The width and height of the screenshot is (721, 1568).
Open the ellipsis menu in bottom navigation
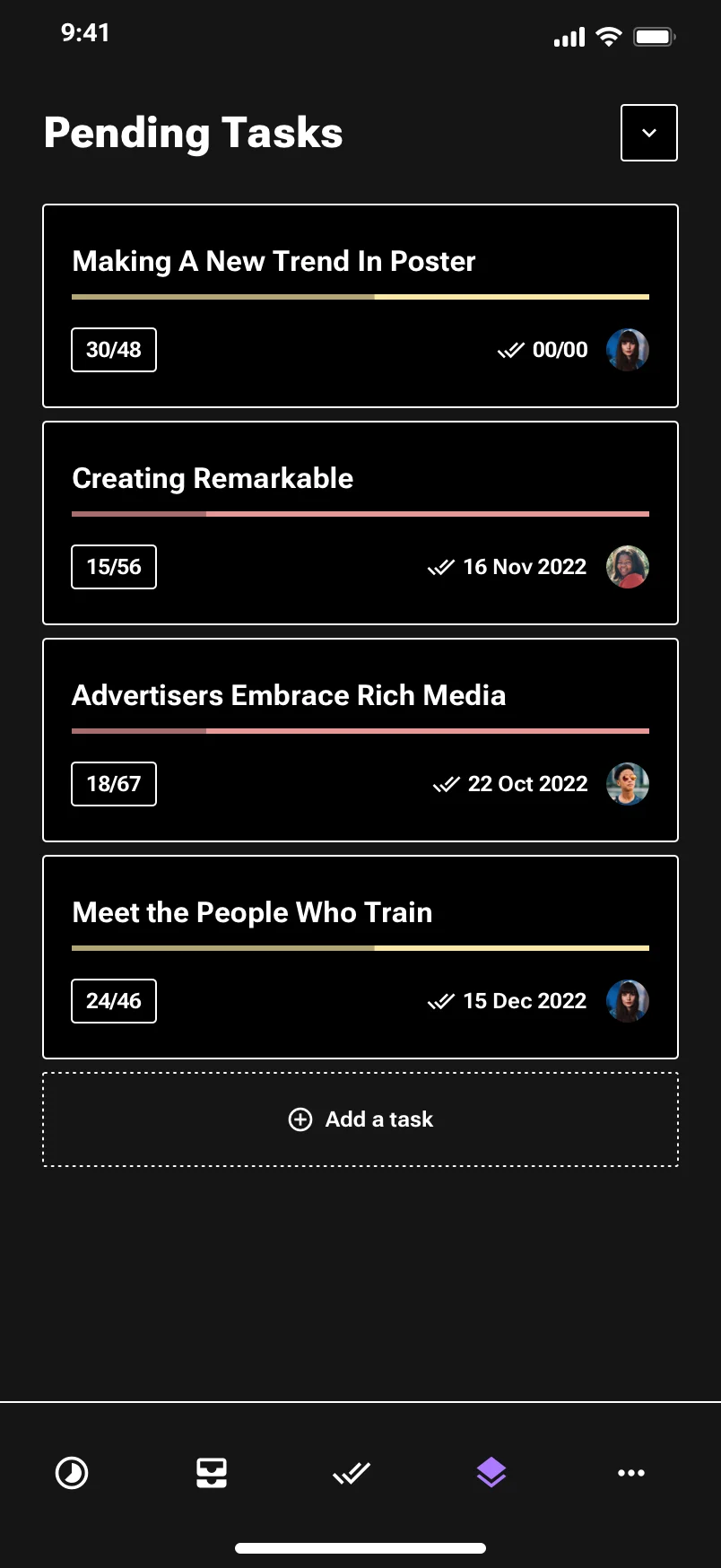click(x=631, y=1472)
